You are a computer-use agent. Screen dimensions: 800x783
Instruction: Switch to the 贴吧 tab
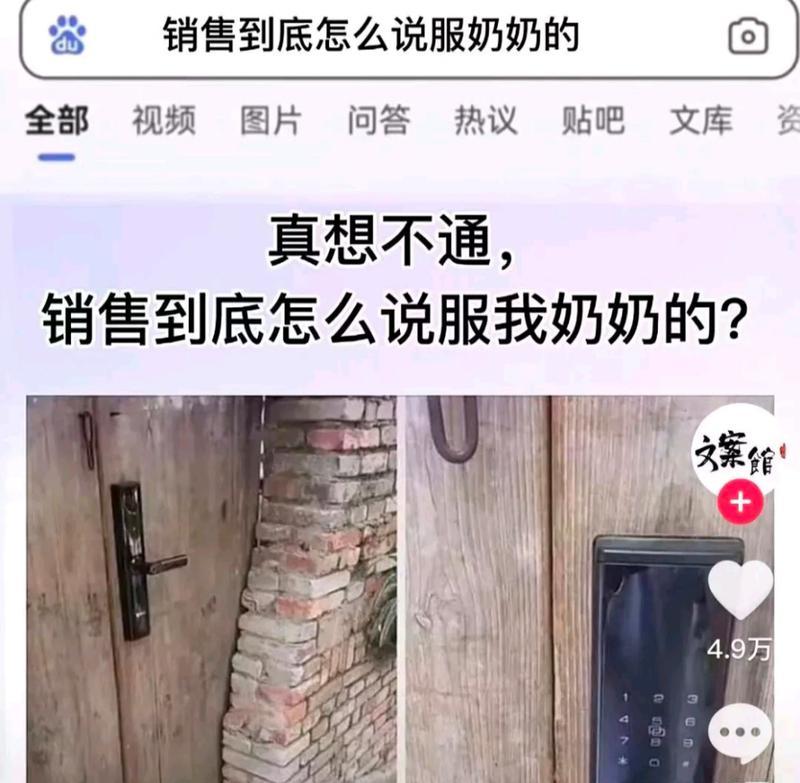click(593, 121)
